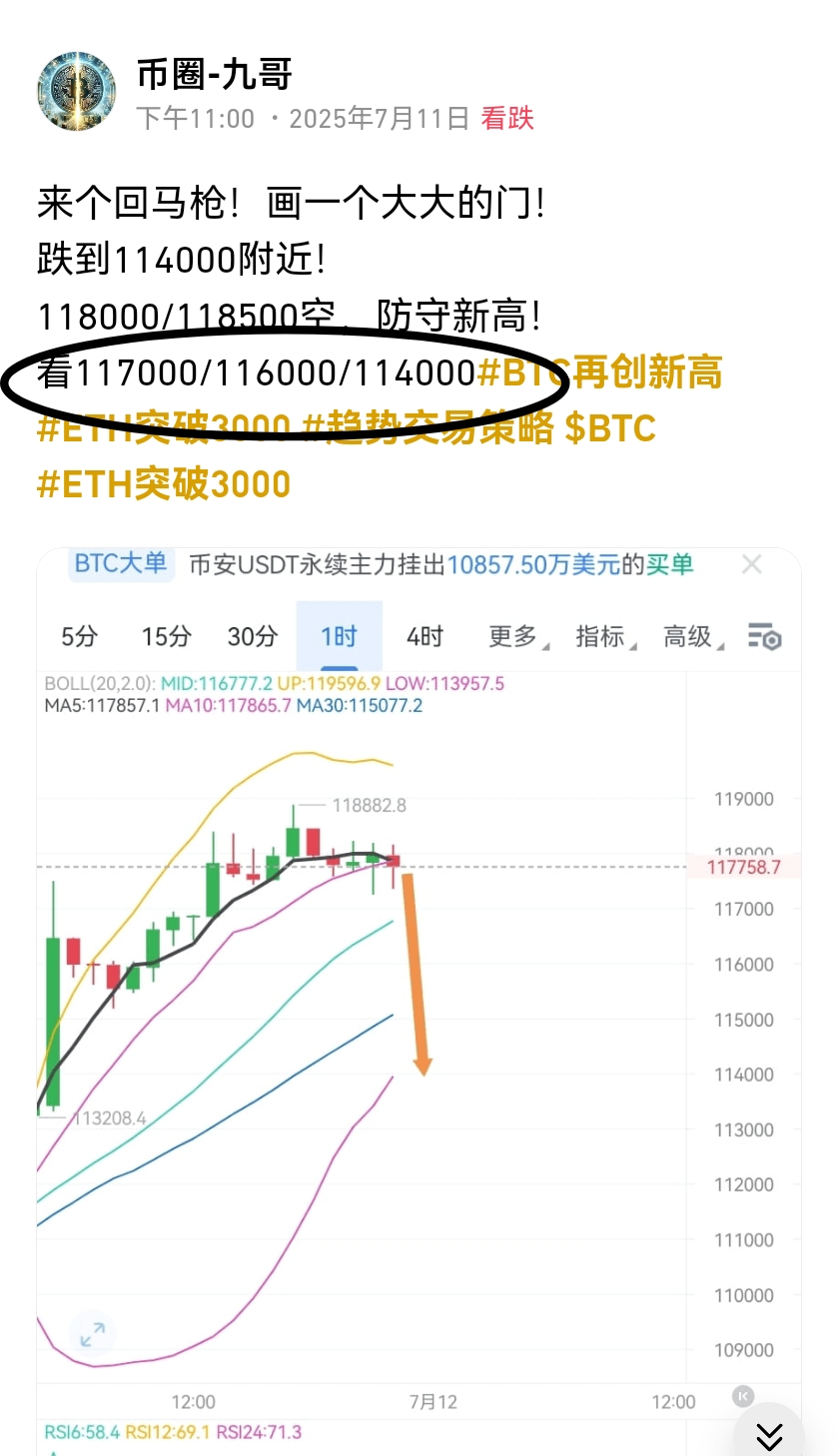Open the $BTC coin tag
This screenshot has height=1456, width=839.
(x=610, y=427)
